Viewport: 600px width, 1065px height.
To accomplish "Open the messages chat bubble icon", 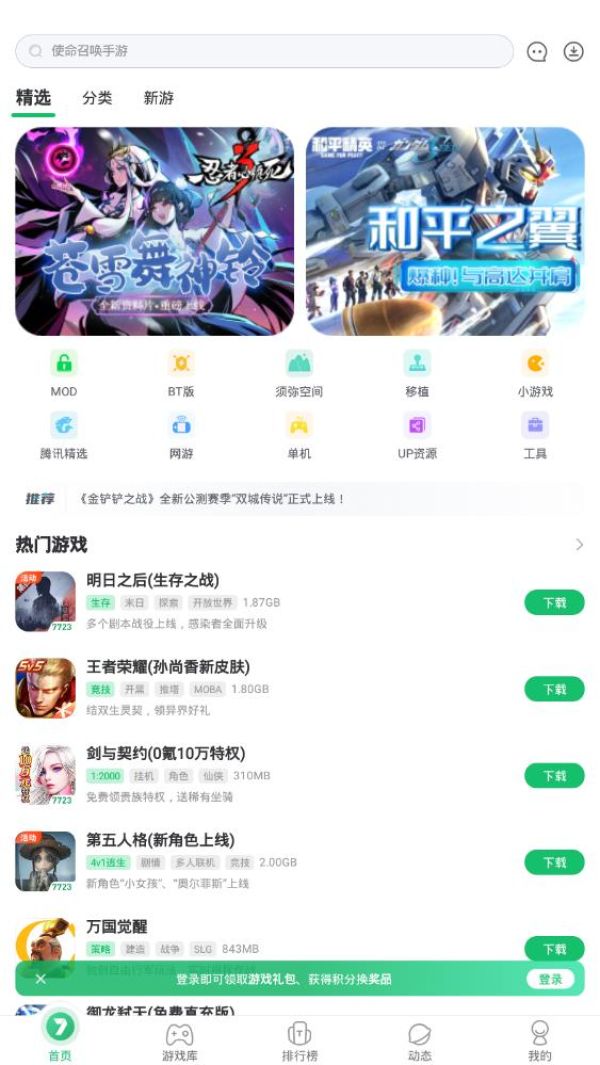I will 537,51.
